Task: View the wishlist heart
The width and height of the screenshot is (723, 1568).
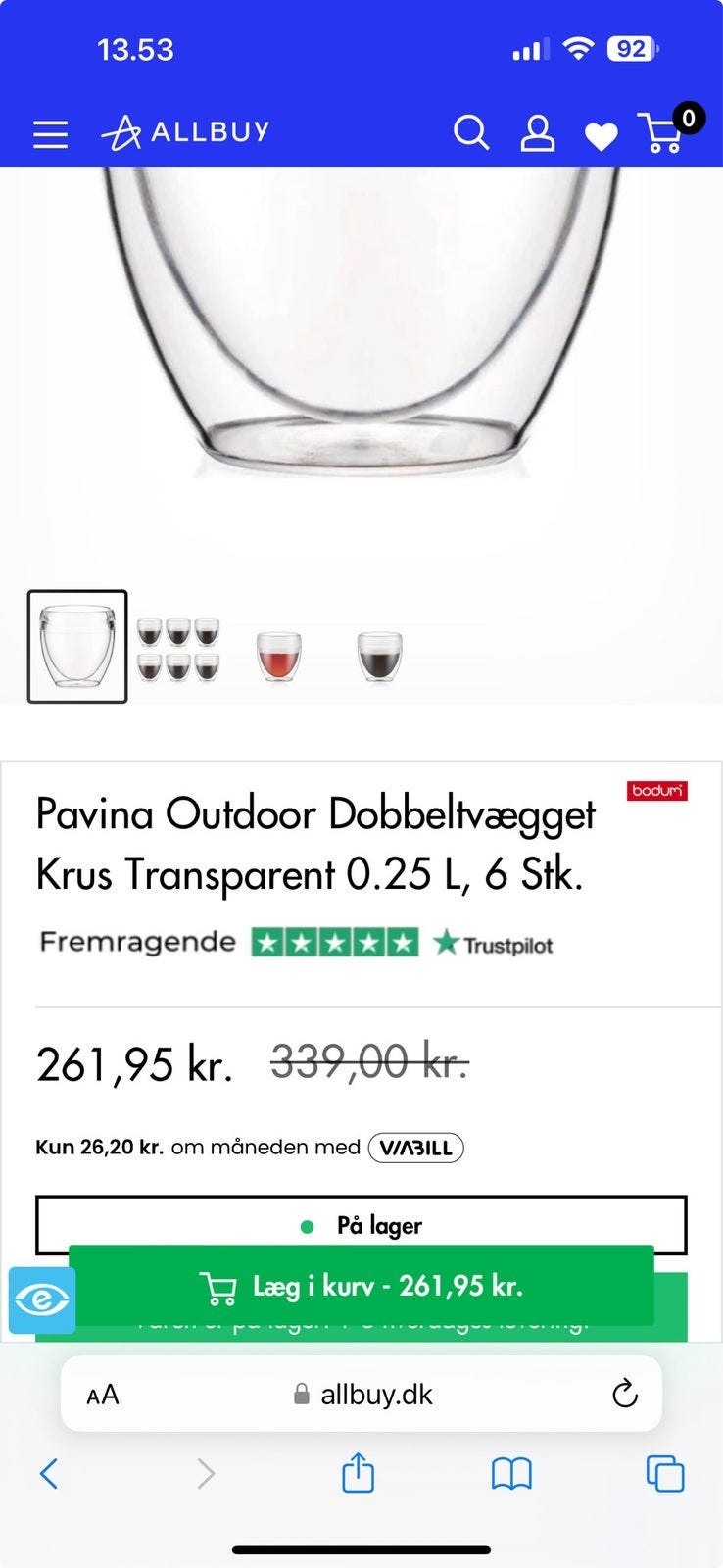Action: click(x=601, y=136)
